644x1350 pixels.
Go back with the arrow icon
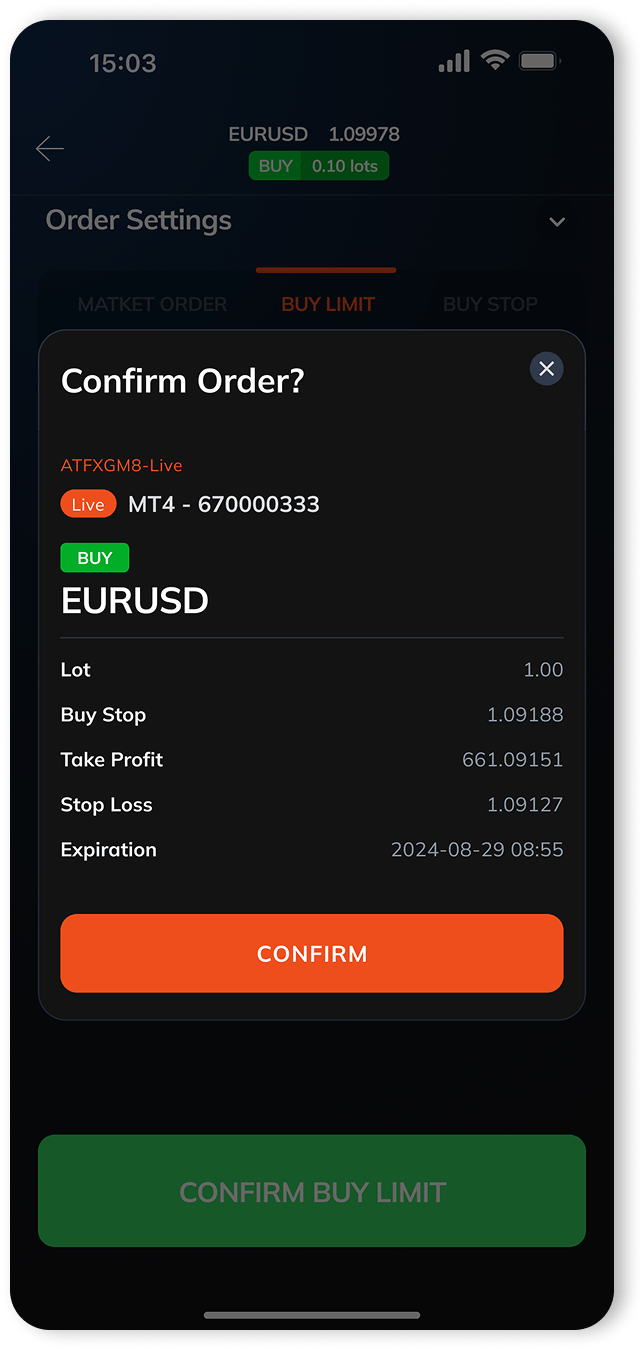coord(50,149)
